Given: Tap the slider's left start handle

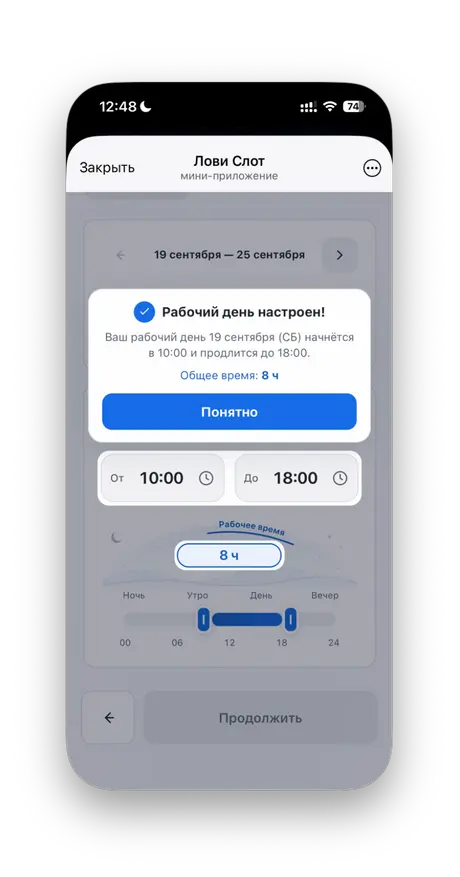Looking at the screenshot, I should click(204, 619).
